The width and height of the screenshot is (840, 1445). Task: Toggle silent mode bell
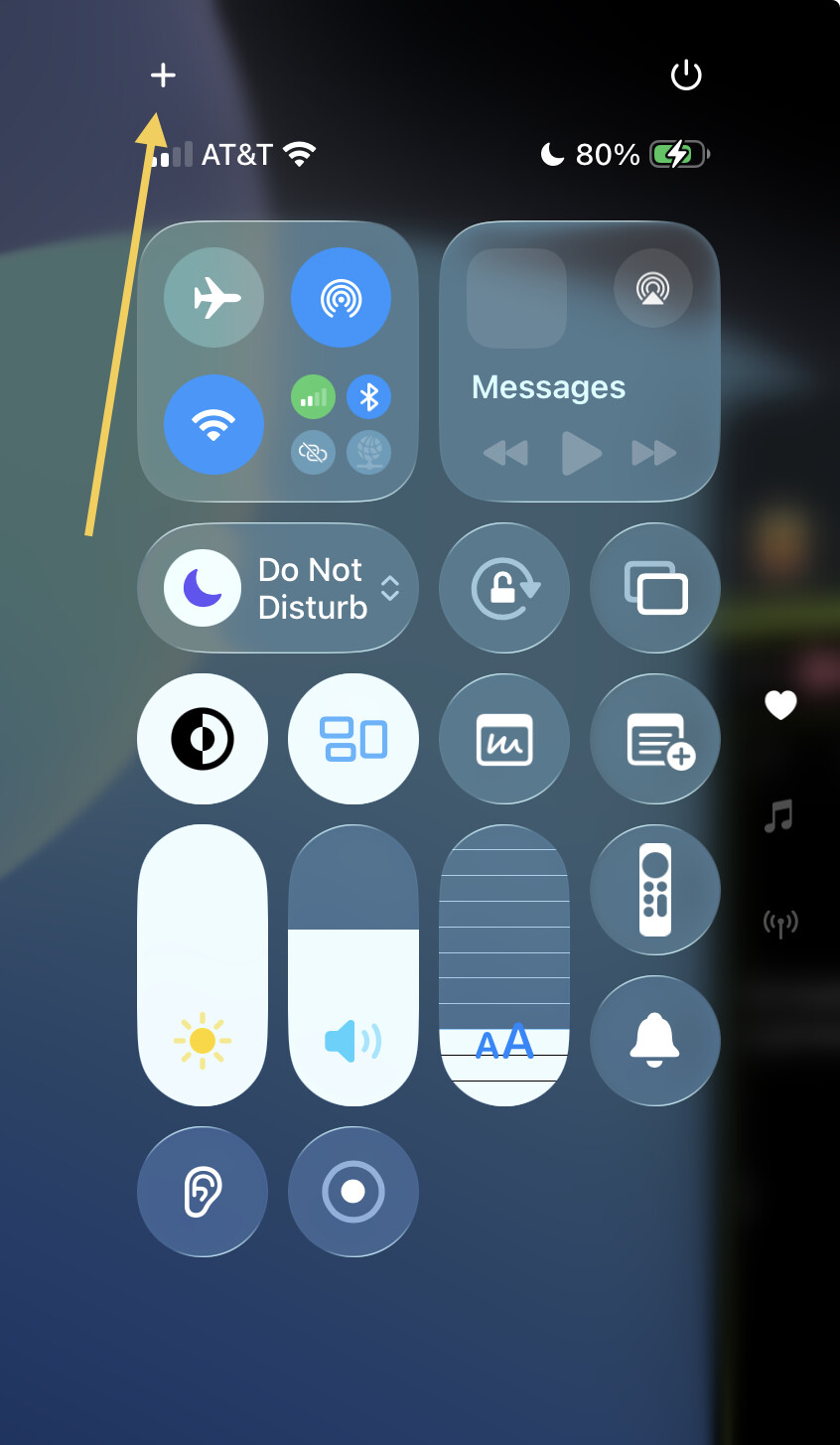click(x=655, y=1041)
